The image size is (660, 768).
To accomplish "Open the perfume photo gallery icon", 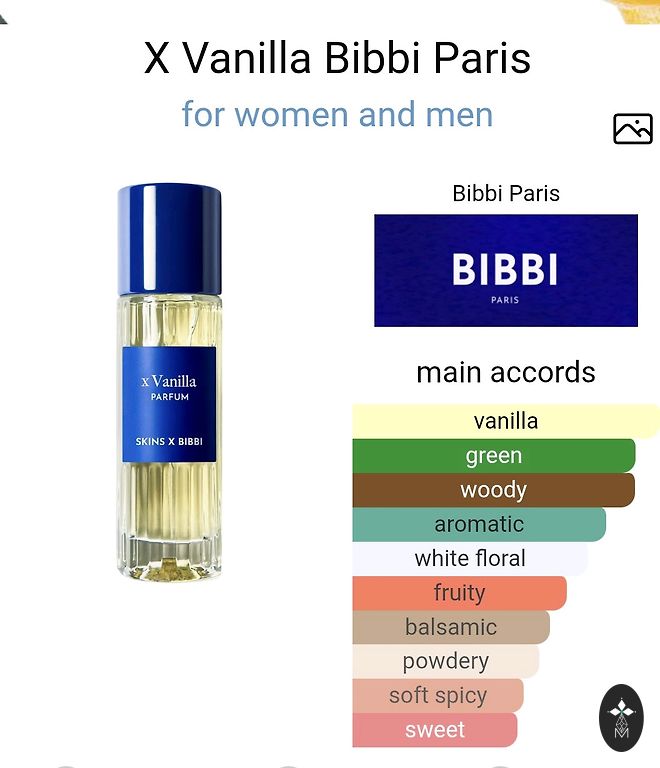I will point(632,129).
